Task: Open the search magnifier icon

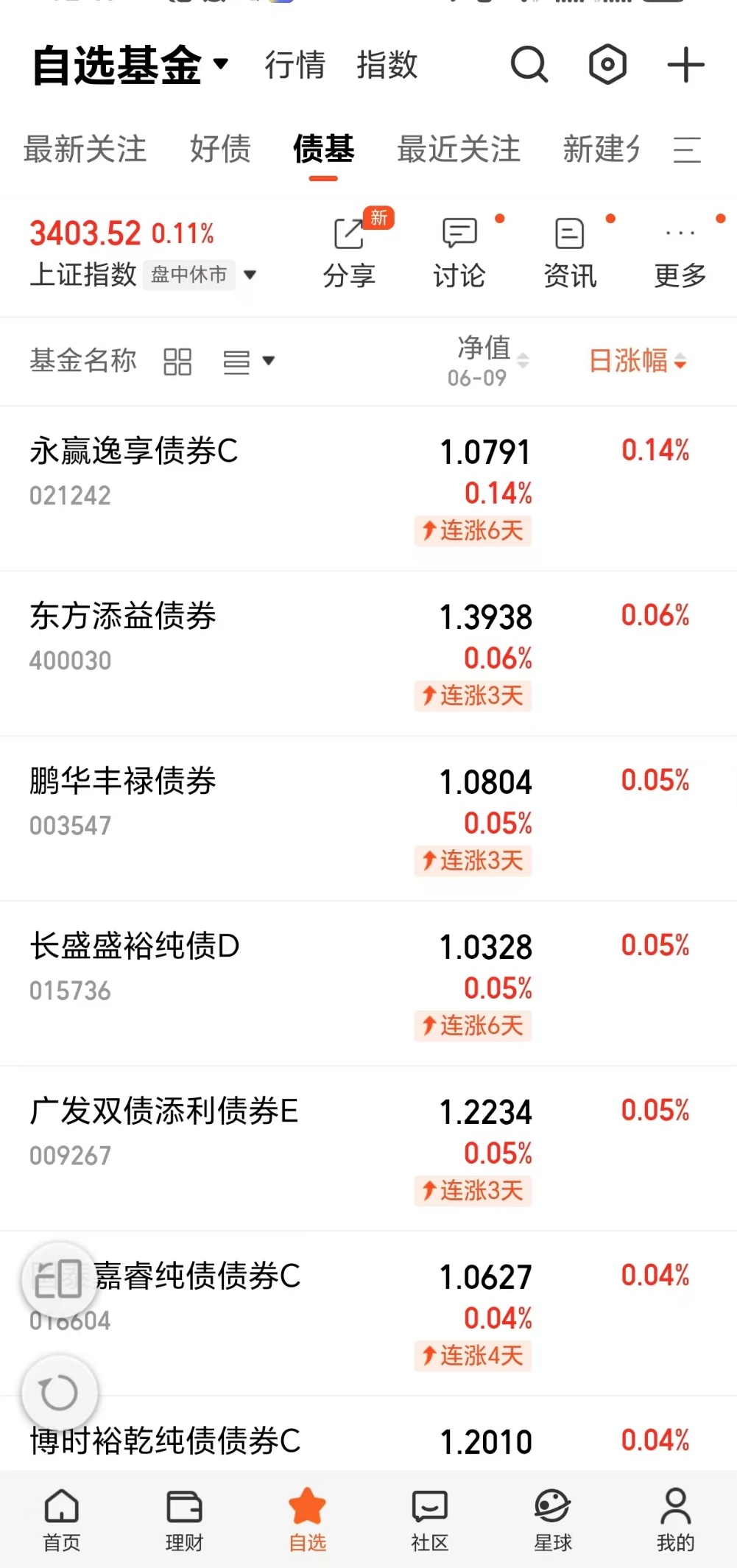Action: (x=529, y=65)
